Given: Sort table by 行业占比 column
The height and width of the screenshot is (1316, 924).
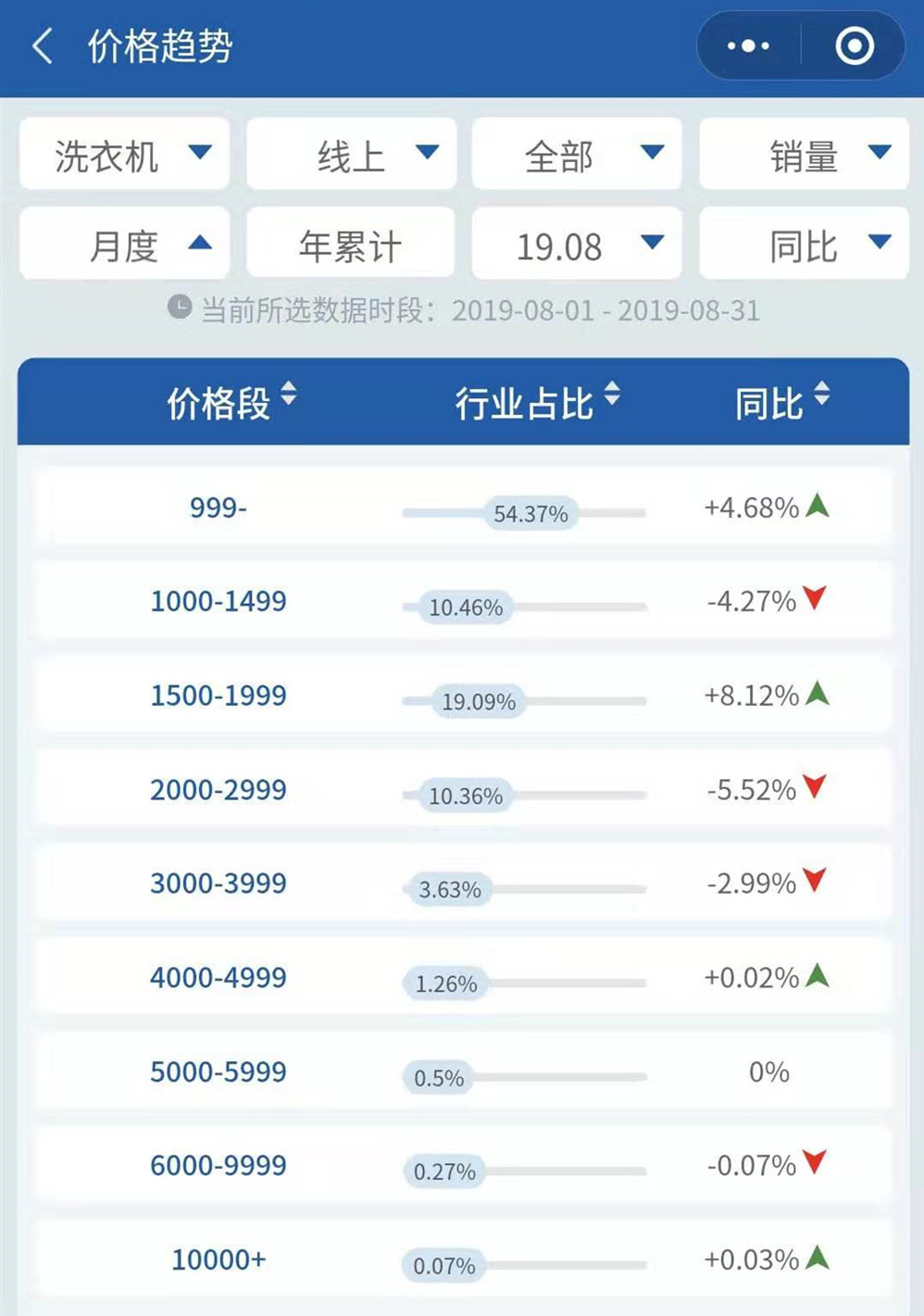Looking at the screenshot, I should (x=537, y=403).
